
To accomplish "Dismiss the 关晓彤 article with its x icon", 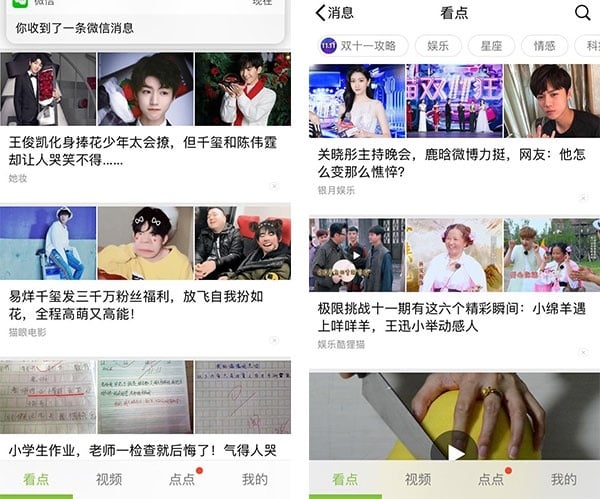I will click(583, 198).
